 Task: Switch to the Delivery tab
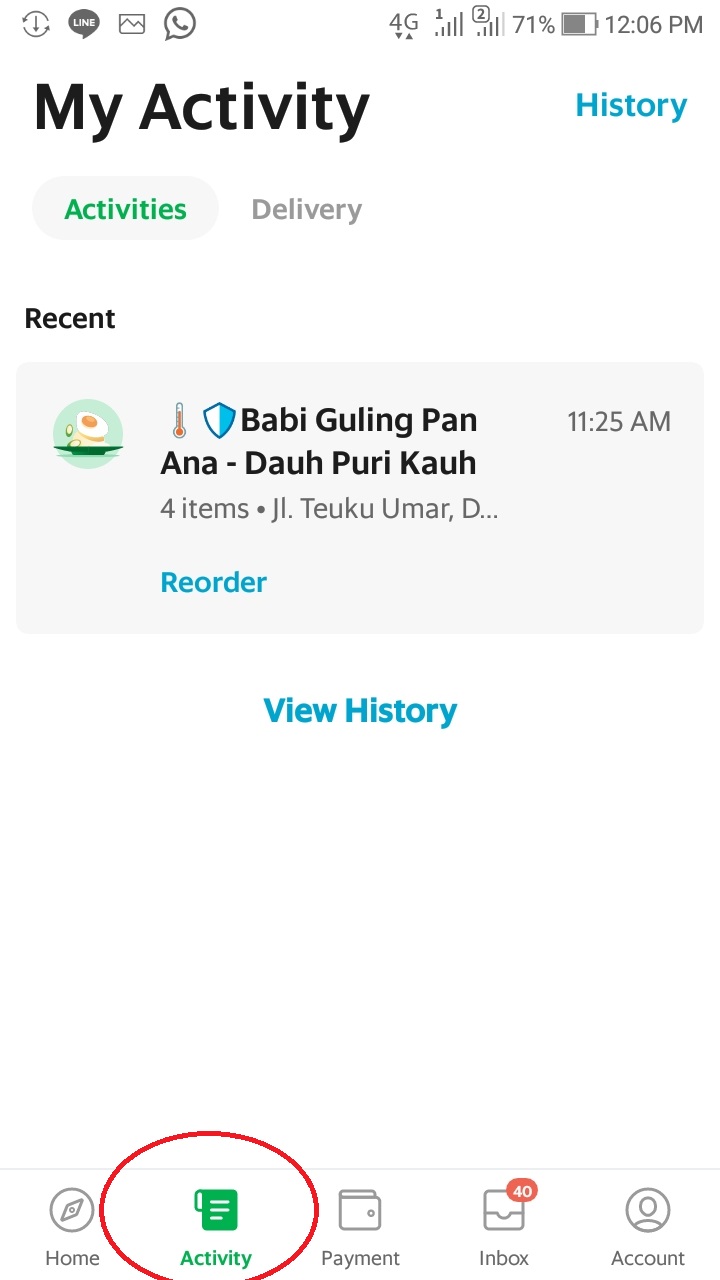306,208
